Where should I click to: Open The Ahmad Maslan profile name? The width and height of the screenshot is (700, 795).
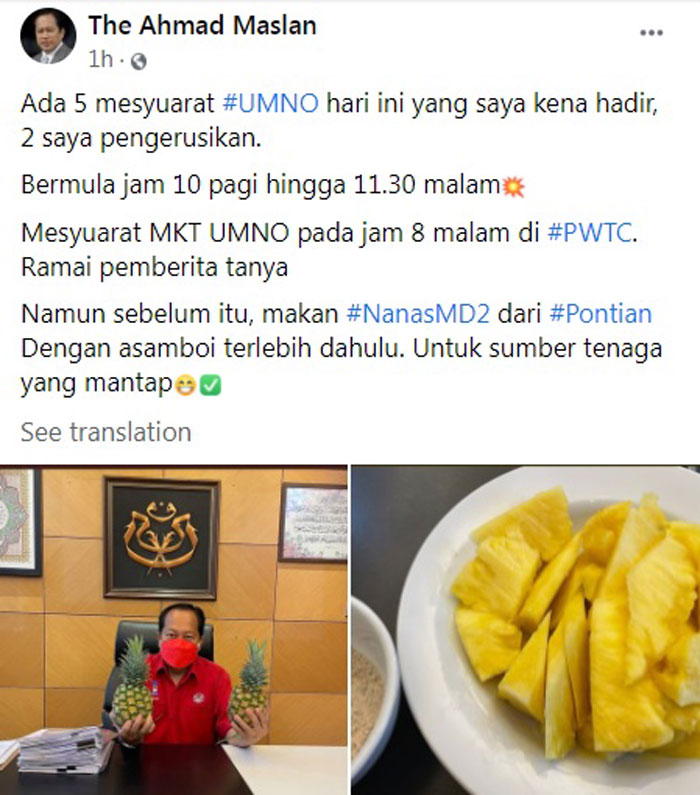point(202,25)
